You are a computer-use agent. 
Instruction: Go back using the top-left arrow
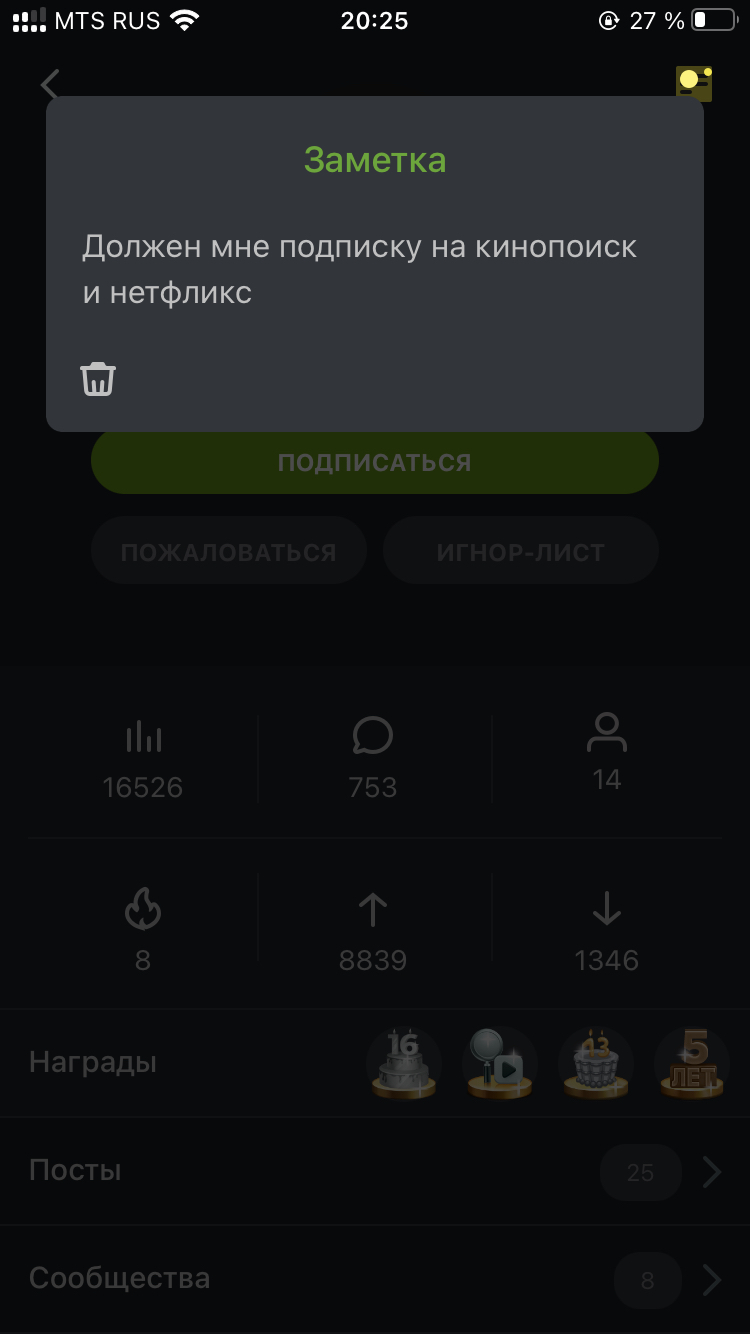(x=50, y=84)
